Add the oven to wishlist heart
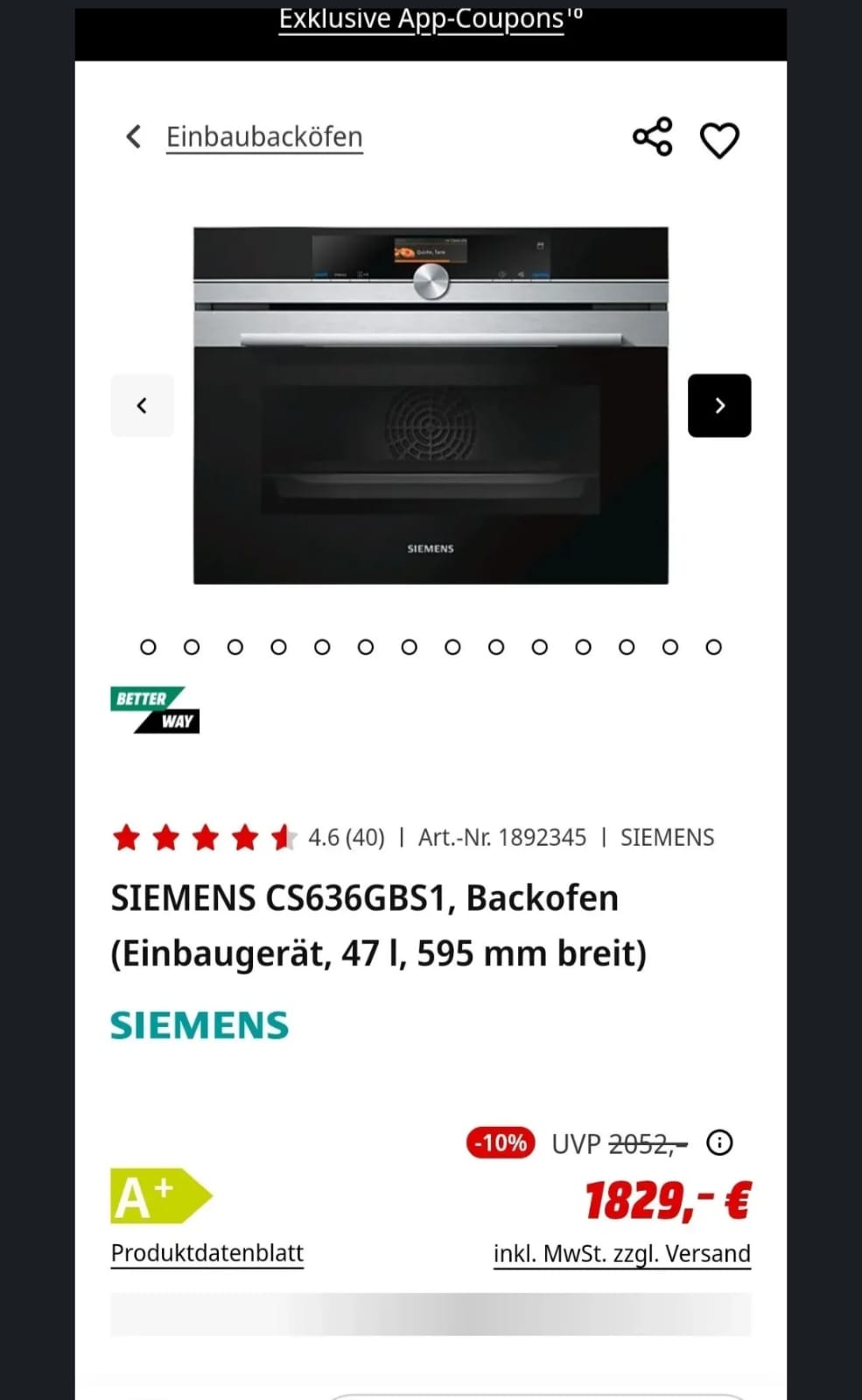Viewport: 862px width, 1400px height. pyautogui.click(x=719, y=140)
